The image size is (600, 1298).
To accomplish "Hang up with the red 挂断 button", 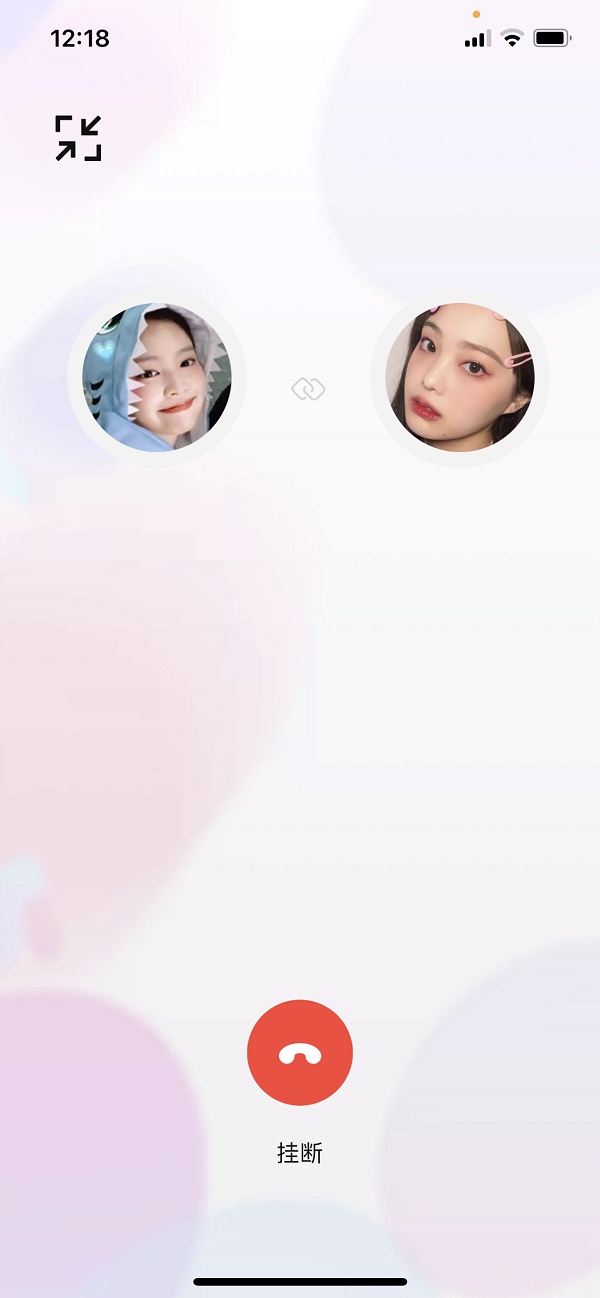I will coord(299,1052).
